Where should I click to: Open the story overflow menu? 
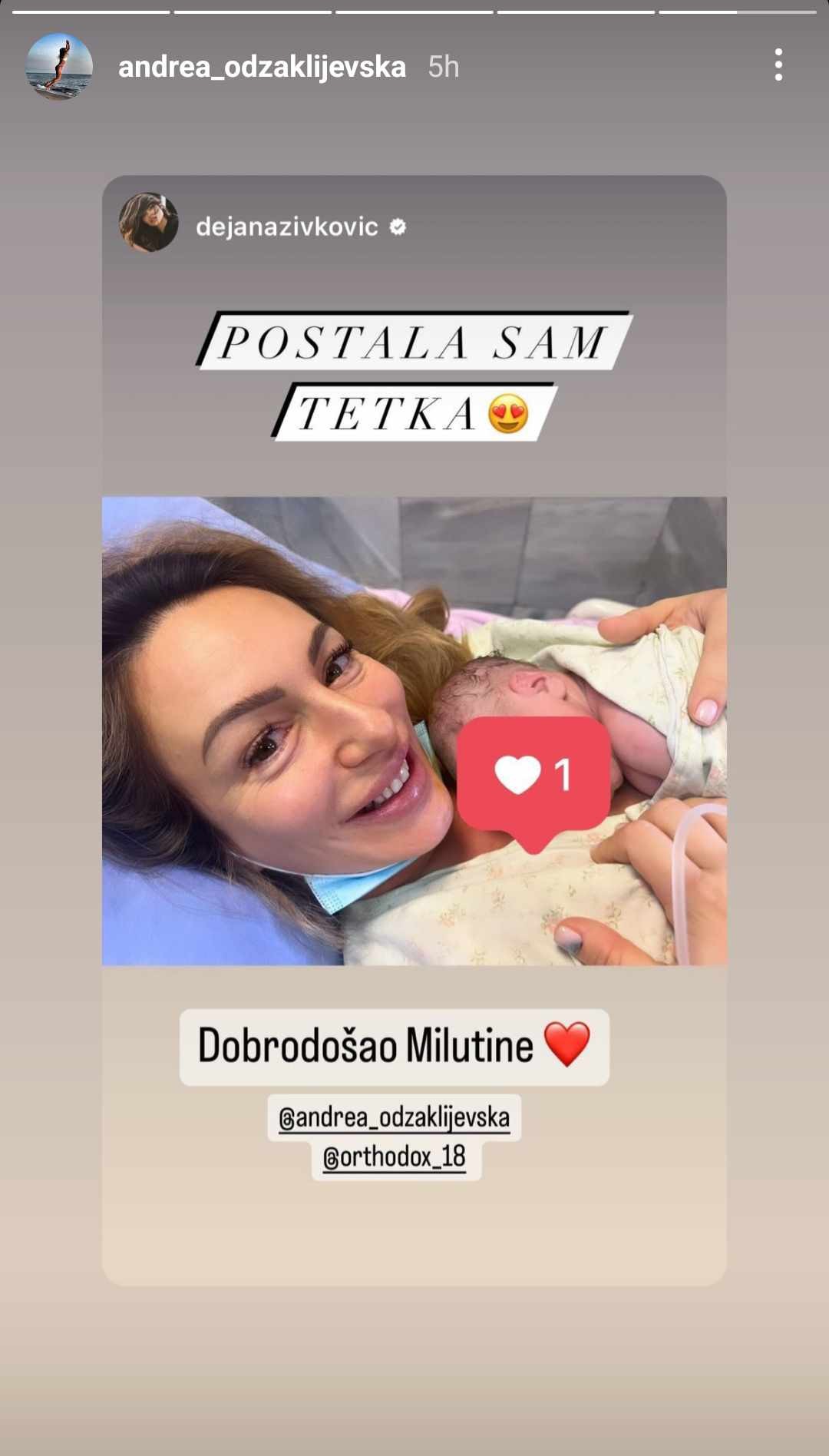(778, 65)
